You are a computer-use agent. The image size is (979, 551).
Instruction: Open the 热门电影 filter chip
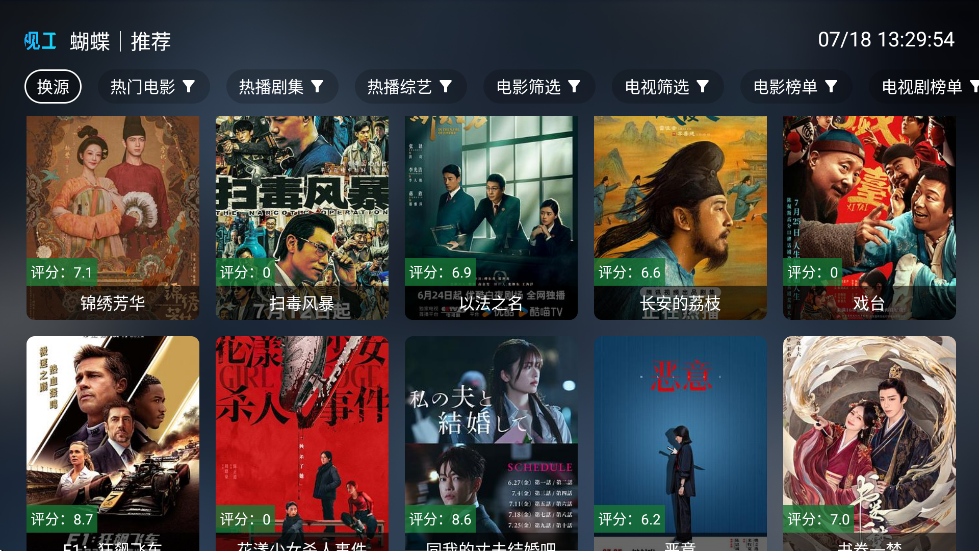click(153, 87)
